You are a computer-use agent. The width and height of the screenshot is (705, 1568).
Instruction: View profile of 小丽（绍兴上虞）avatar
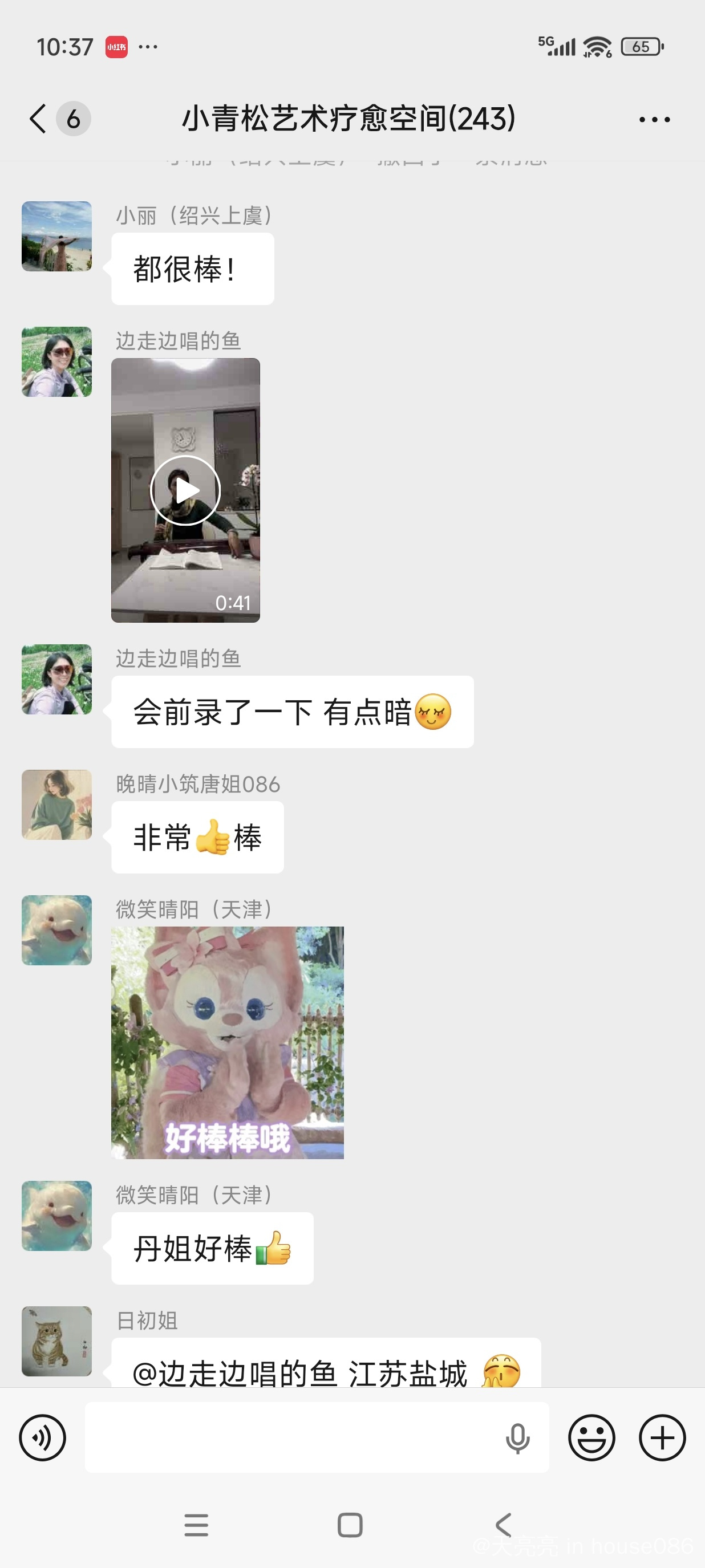click(x=56, y=236)
